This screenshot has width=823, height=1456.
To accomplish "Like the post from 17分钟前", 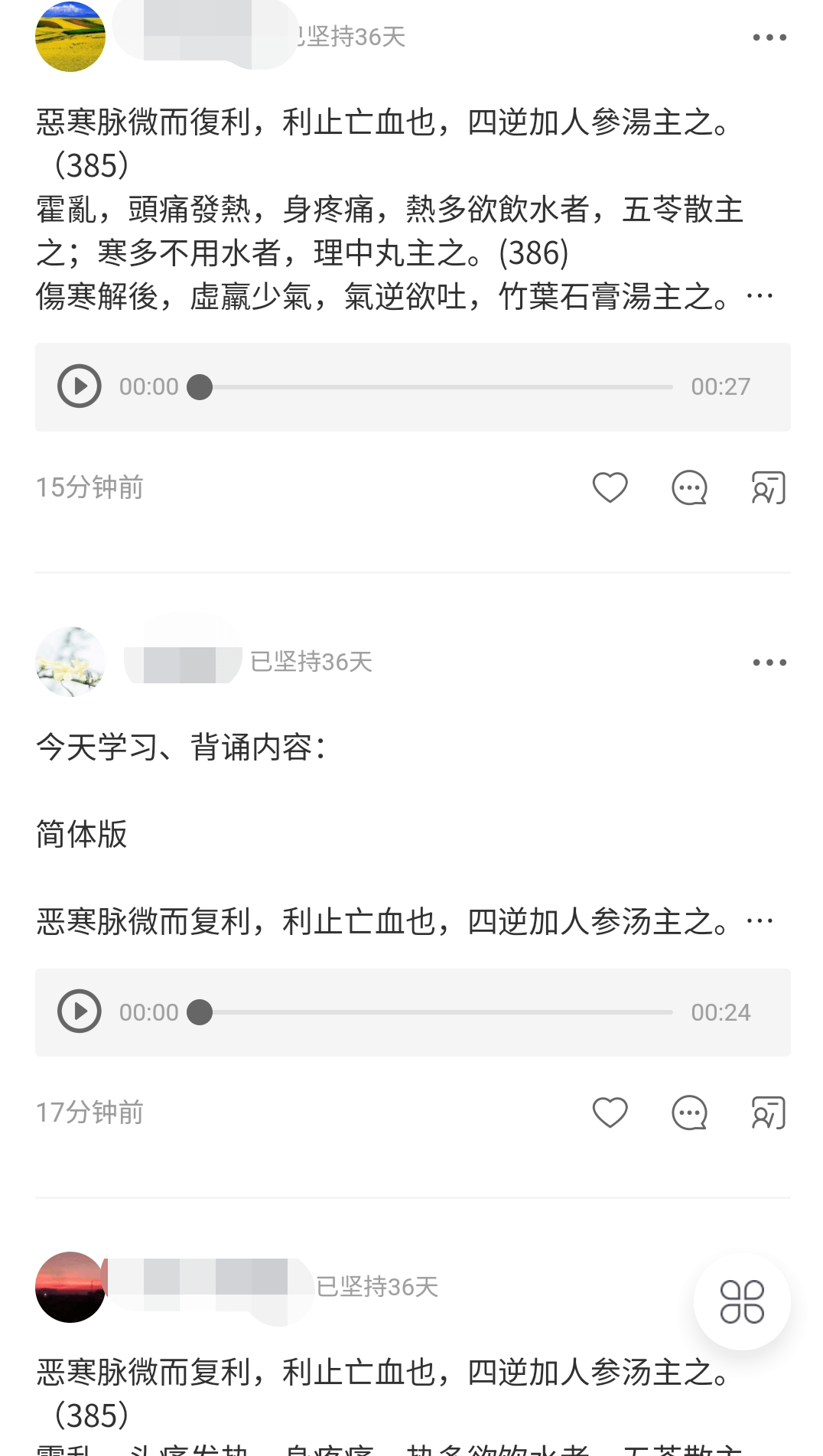I will 610,1112.
